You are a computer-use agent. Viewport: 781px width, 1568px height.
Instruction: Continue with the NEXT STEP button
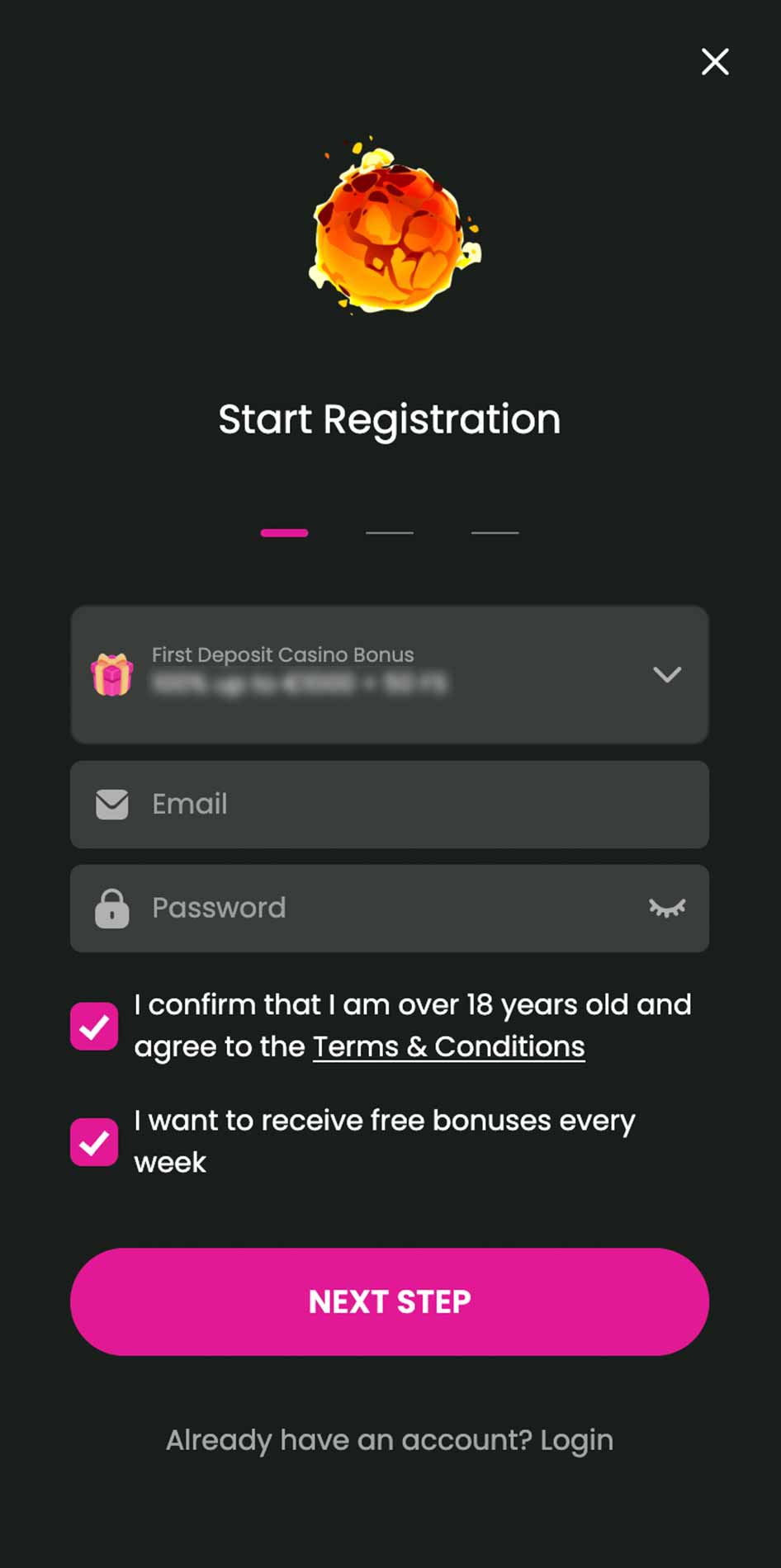(390, 1301)
